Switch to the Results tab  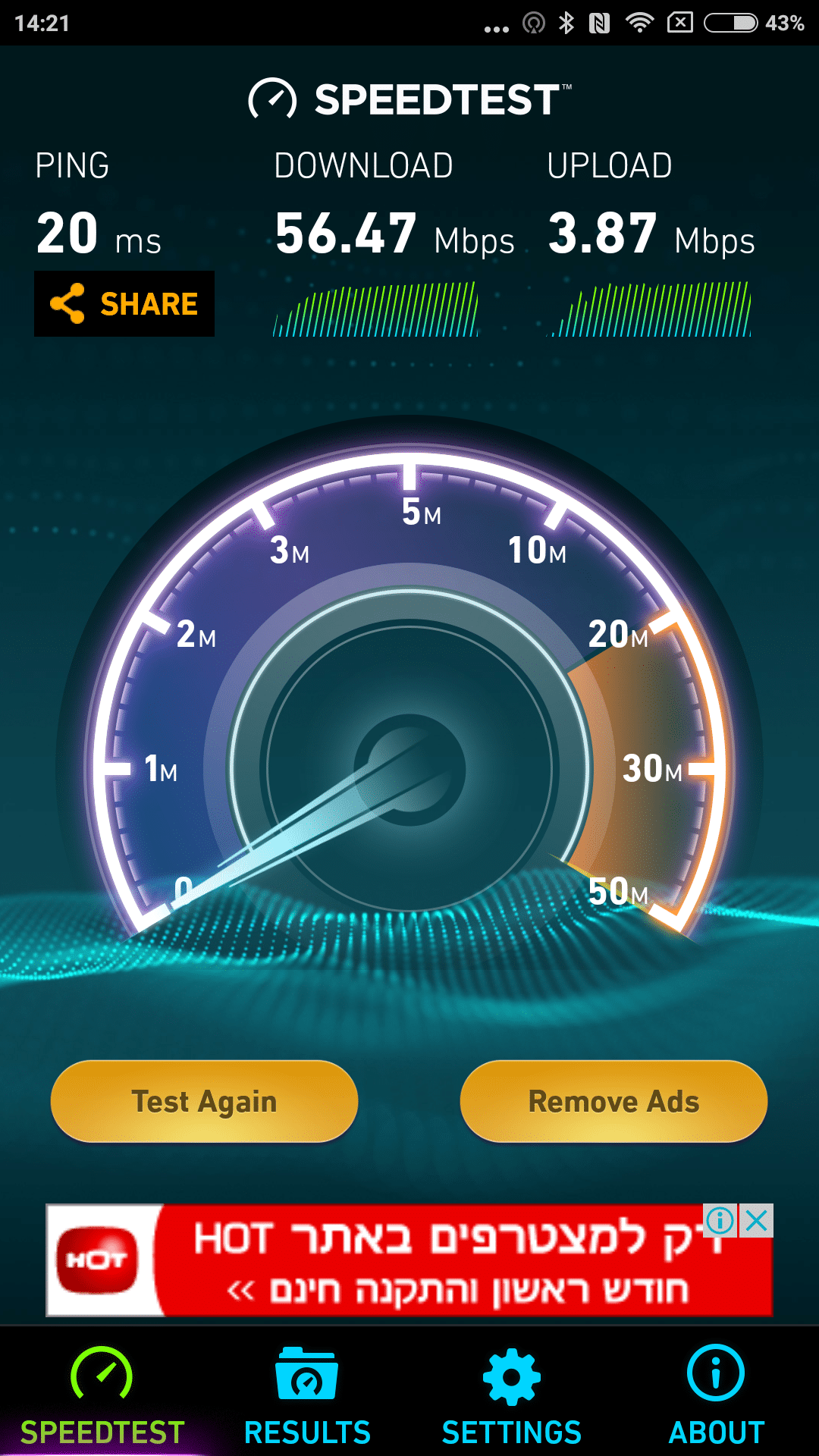(307, 1397)
